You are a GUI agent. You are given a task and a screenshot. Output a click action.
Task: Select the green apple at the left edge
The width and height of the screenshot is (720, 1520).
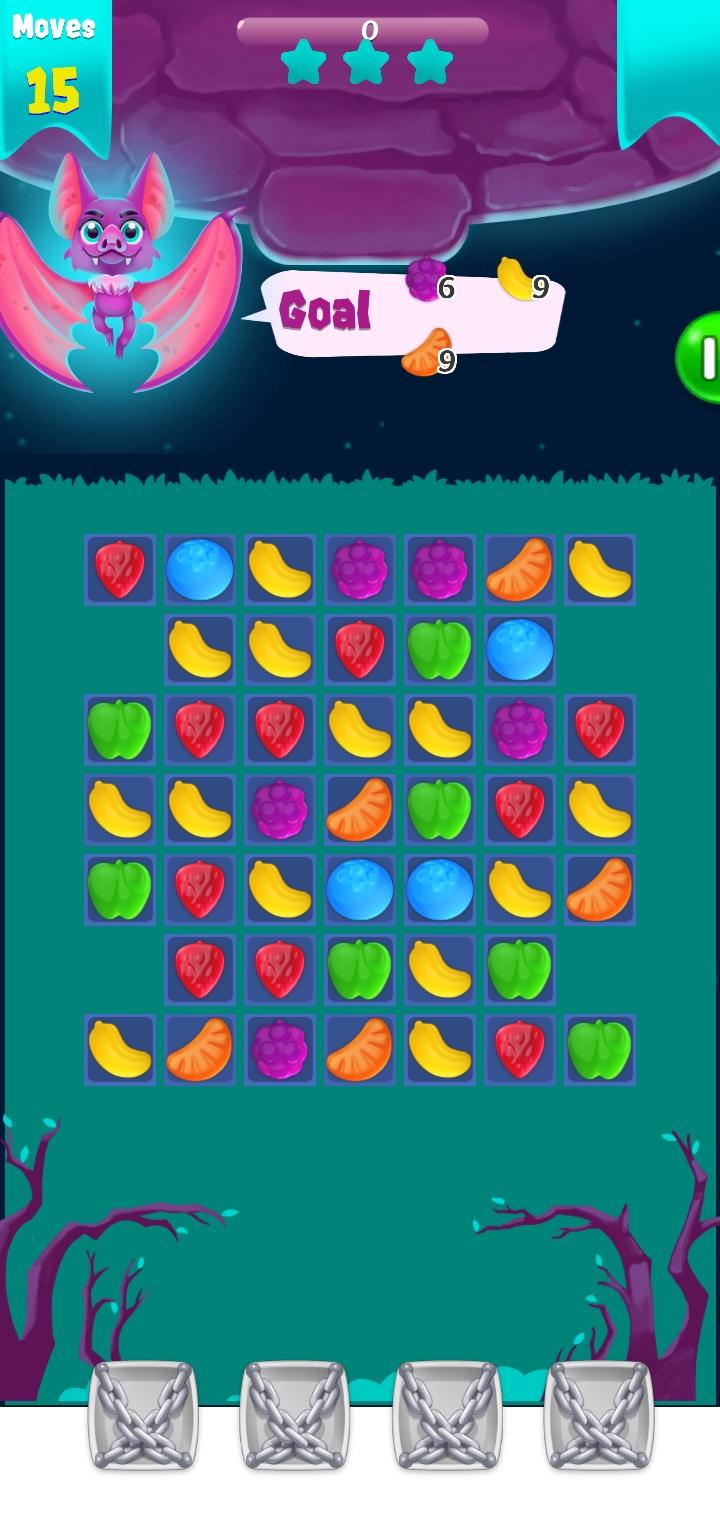[120, 730]
